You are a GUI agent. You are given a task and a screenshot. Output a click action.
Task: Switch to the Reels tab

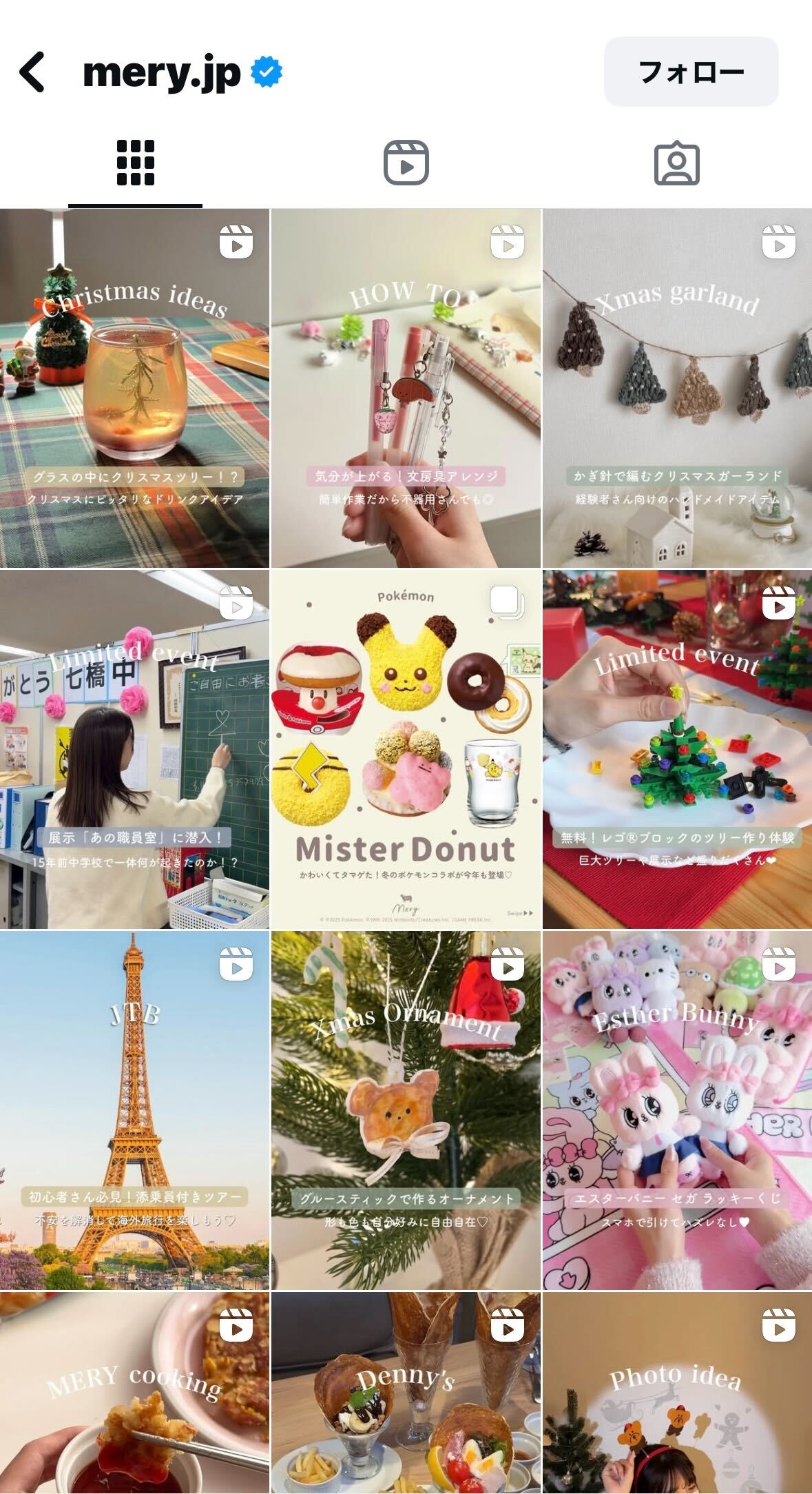[x=406, y=163]
